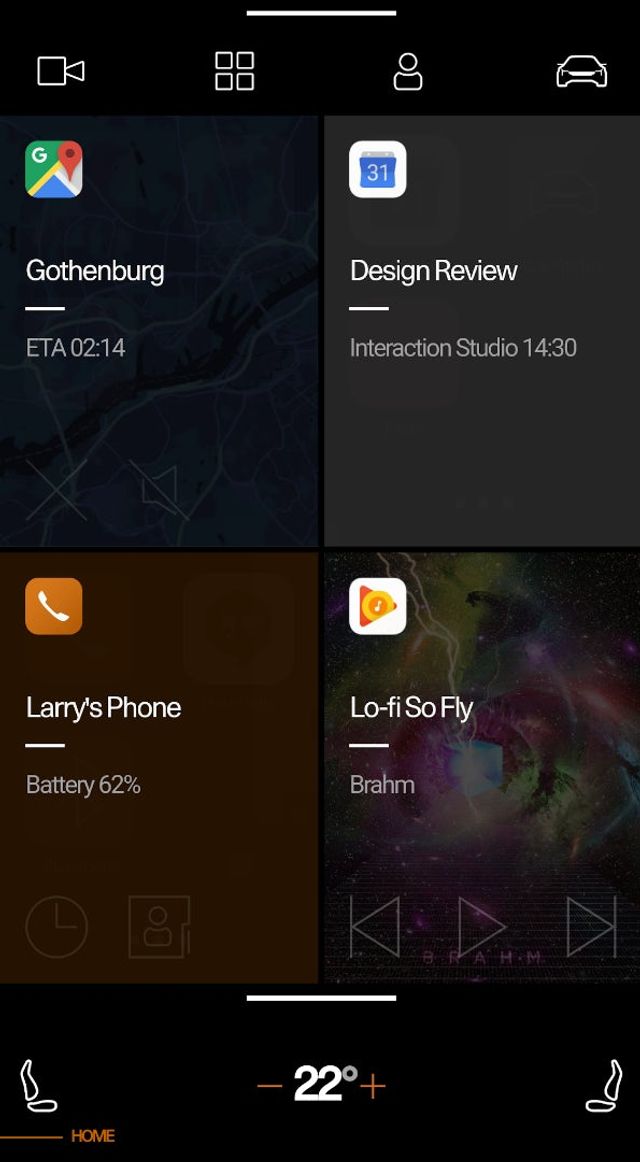Decrease temperature with the minus button

[269, 1085]
